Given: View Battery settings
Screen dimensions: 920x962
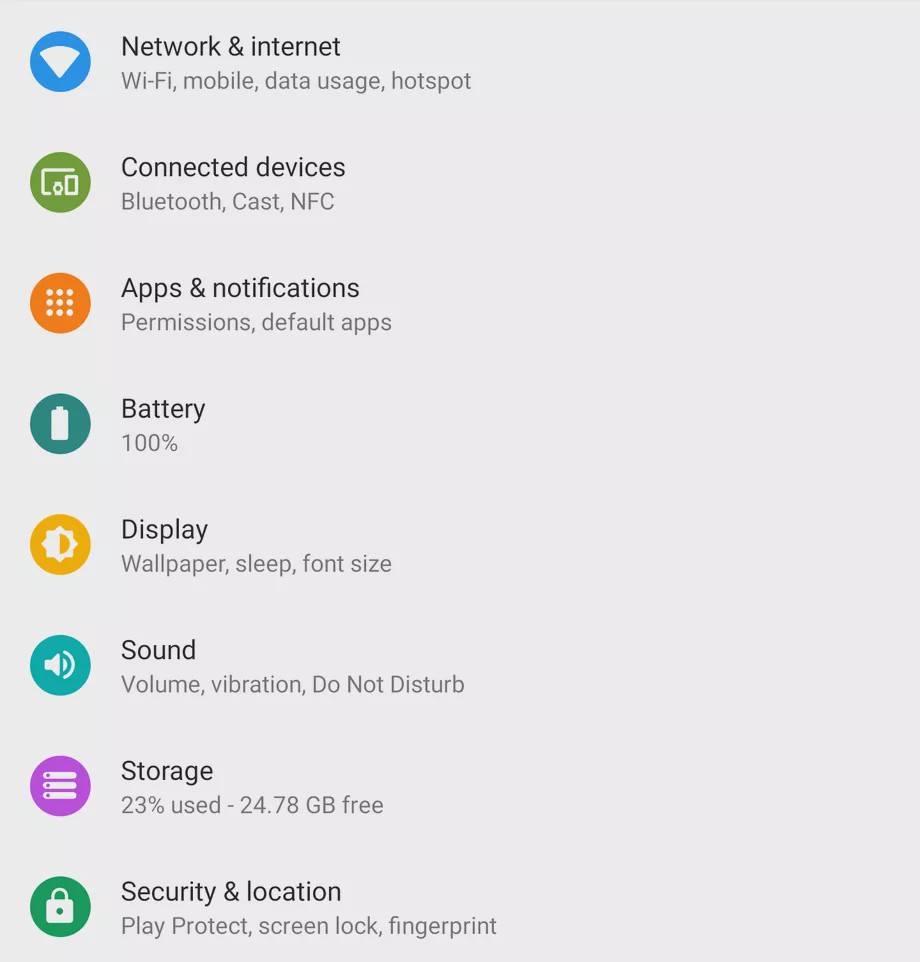Looking at the screenshot, I should pyautogui.click(x=163, y=424).
